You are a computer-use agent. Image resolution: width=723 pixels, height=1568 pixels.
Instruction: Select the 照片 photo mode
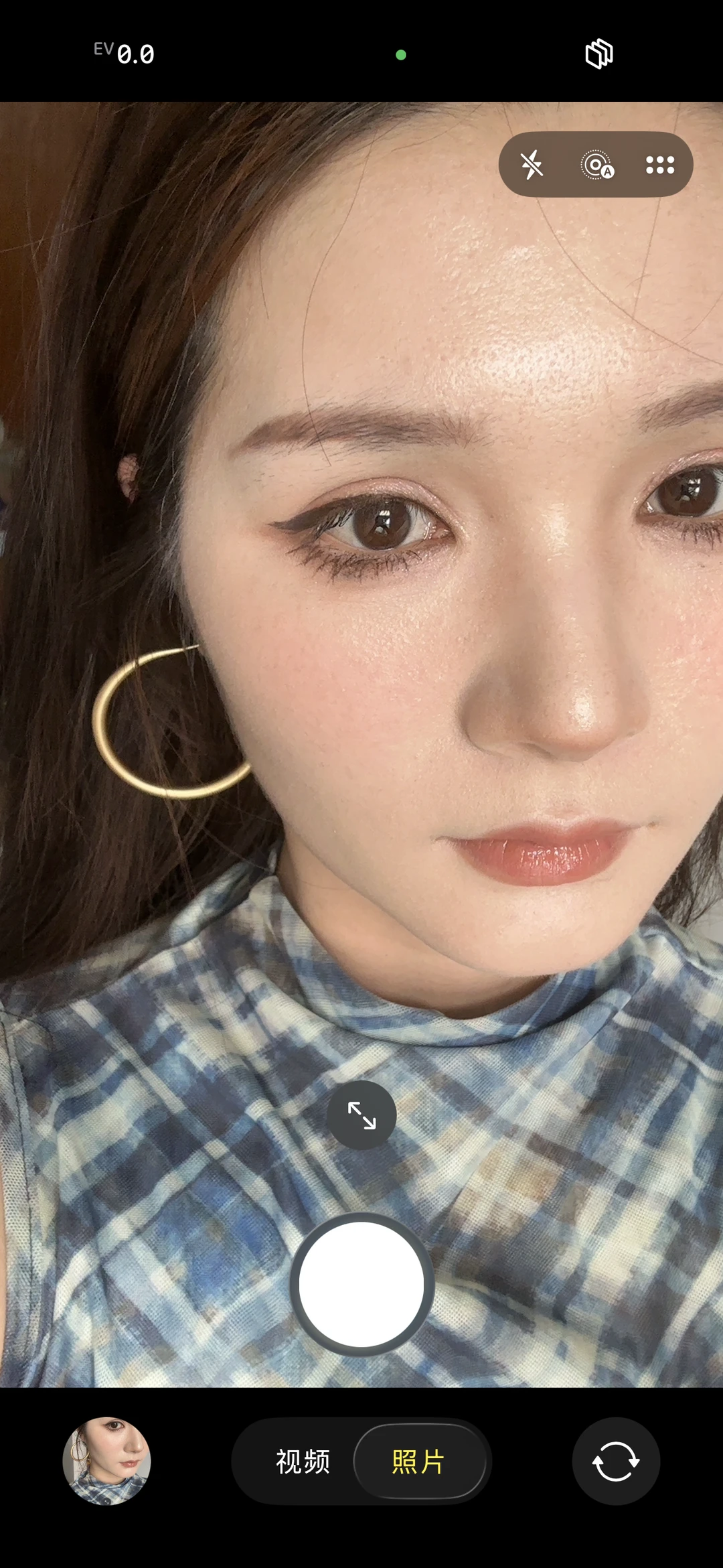[x=419, y=1462]
